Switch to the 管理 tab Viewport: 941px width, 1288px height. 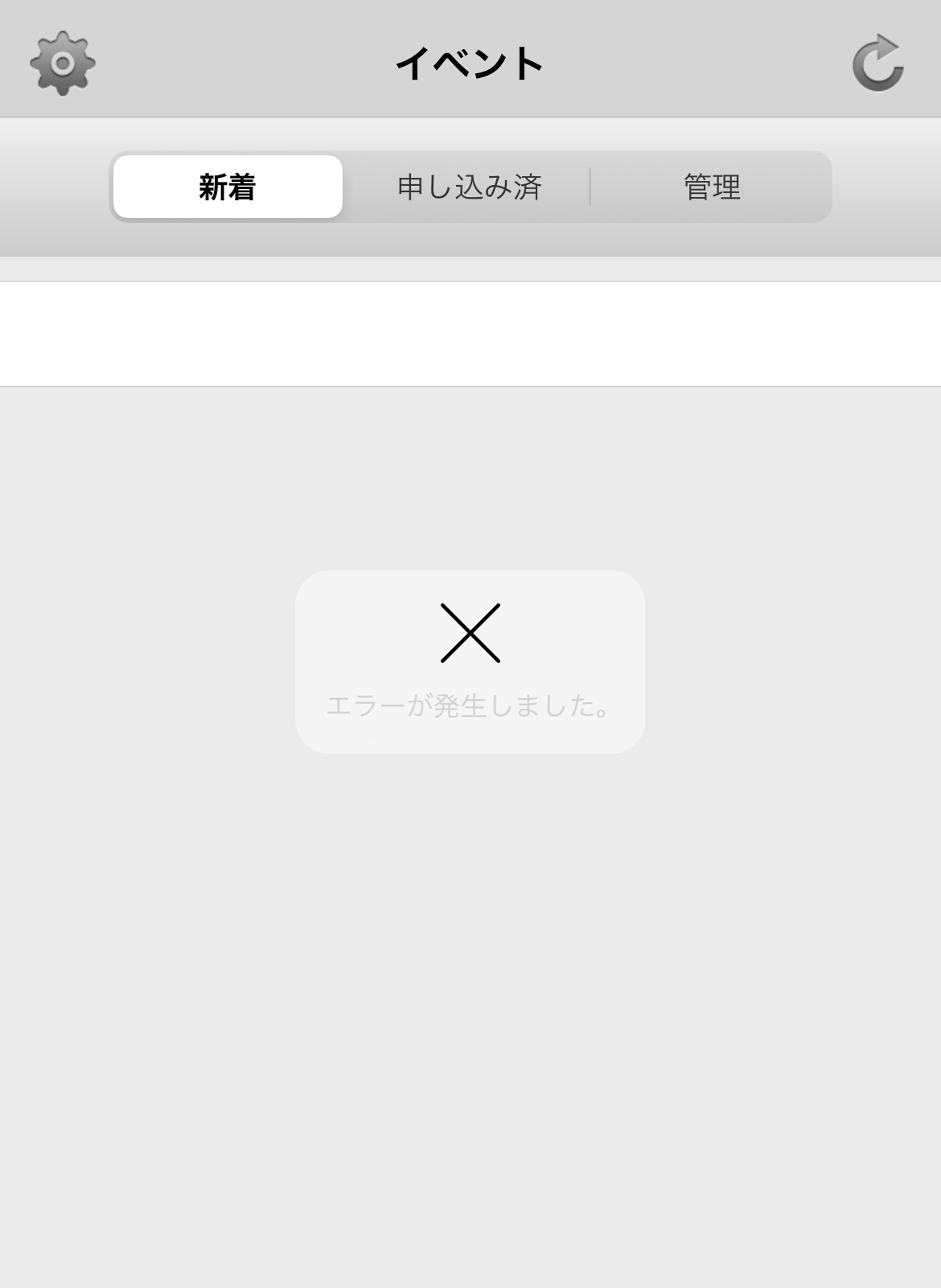[712, 187]
